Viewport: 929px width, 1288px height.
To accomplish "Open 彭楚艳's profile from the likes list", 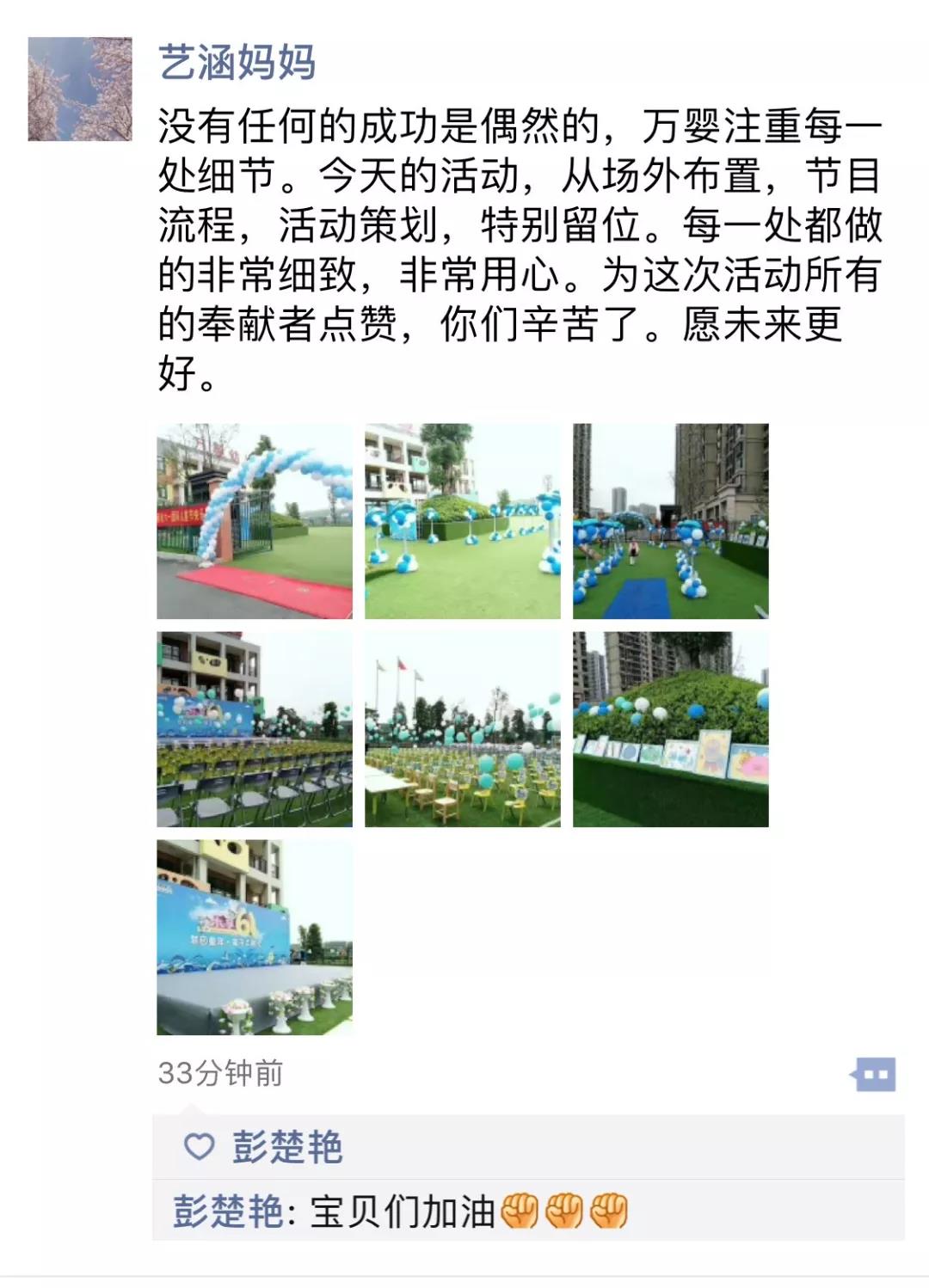I will pyautogui.click(x=287, y=1147).
